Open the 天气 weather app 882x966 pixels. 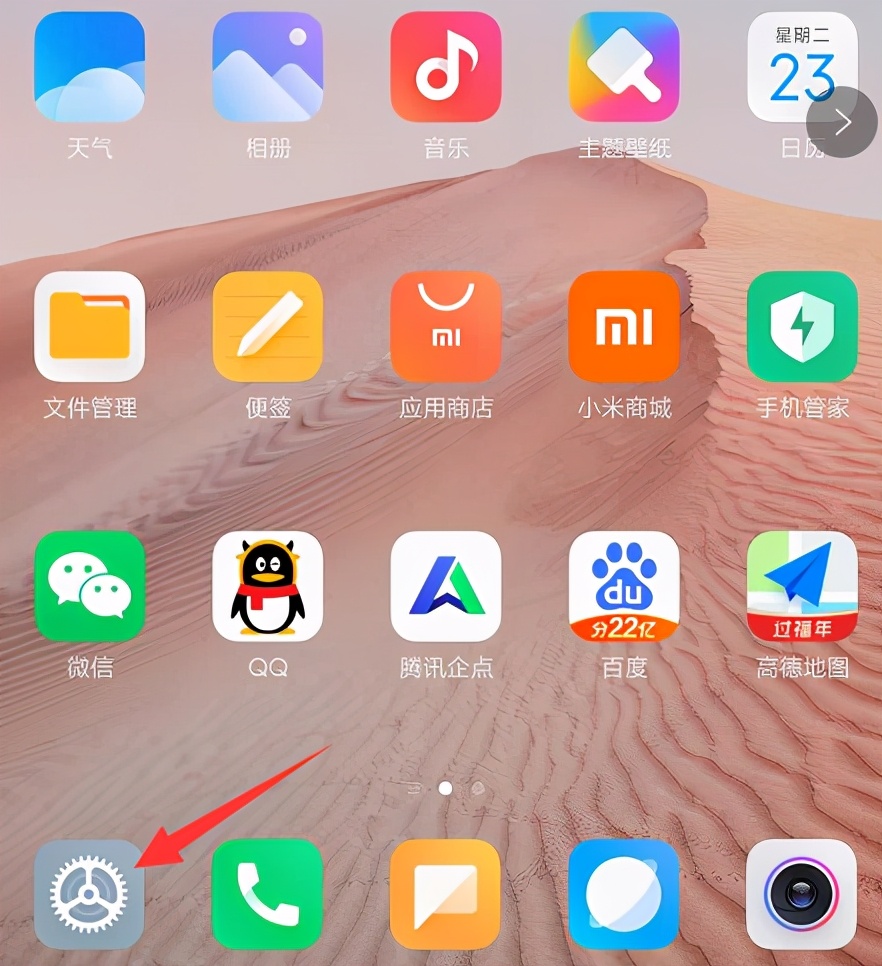(x=90, y=67)
